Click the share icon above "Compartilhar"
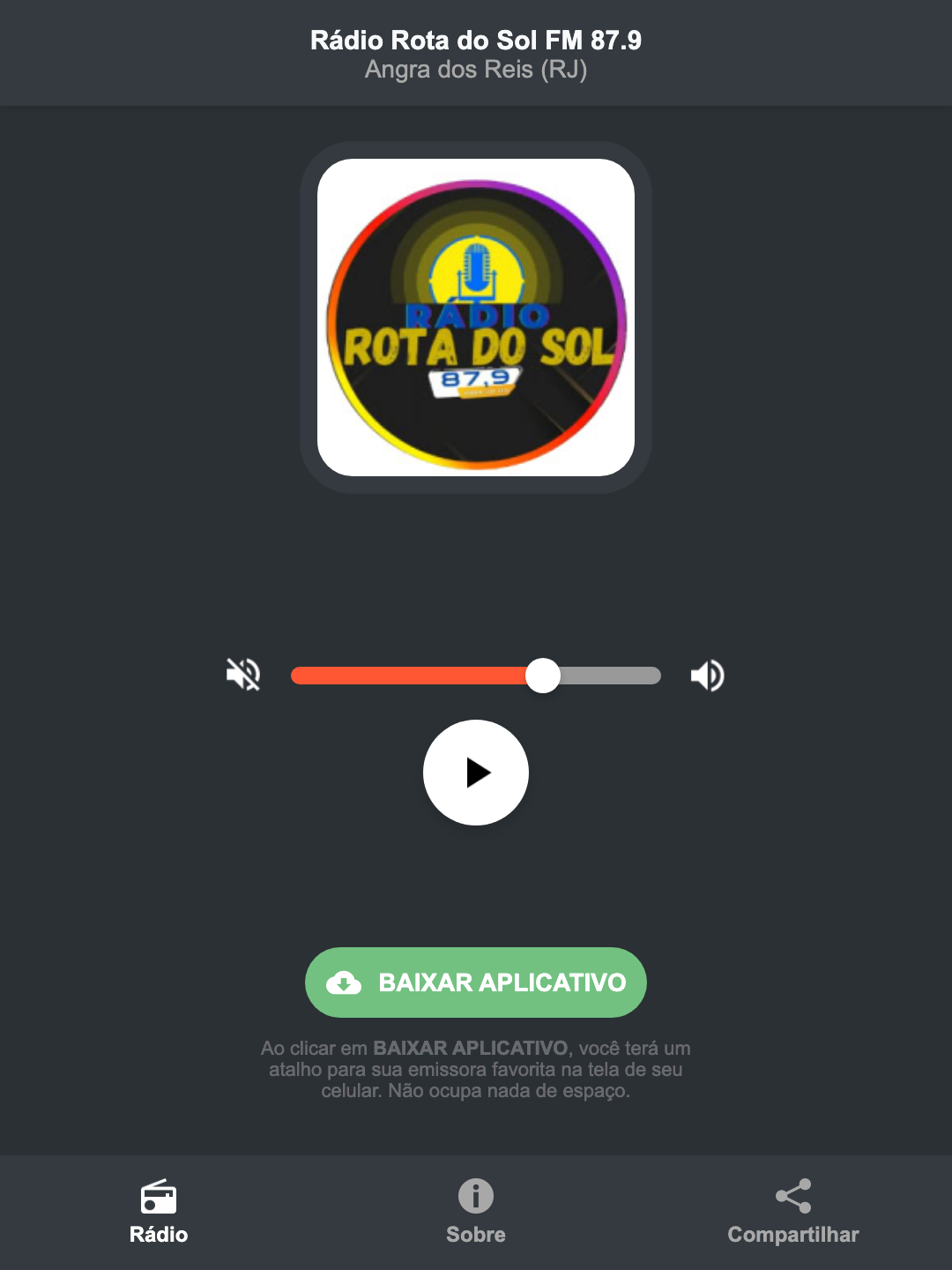The width and height of the screenshot is (952, 1270). [x=792, y=1198]
